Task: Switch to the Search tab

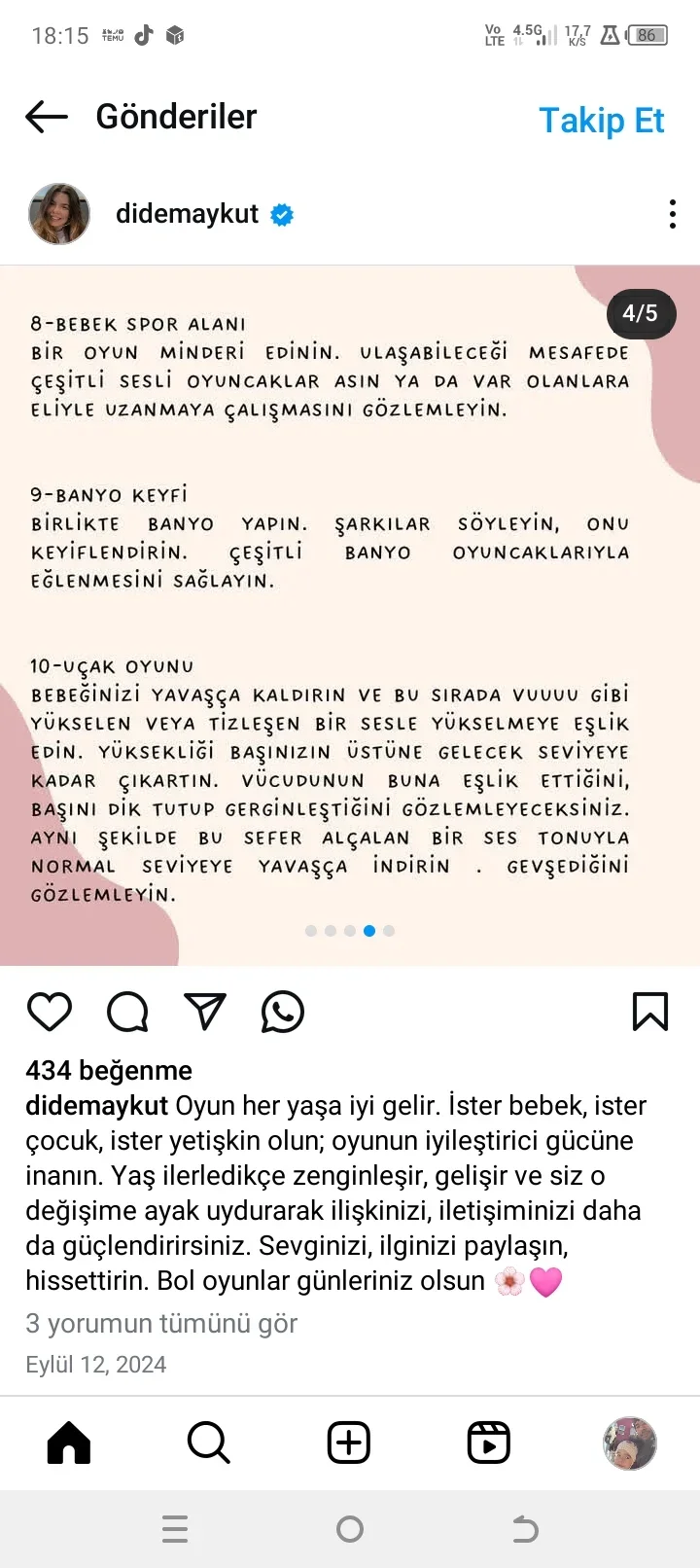Action: [x=208, y=1443]
